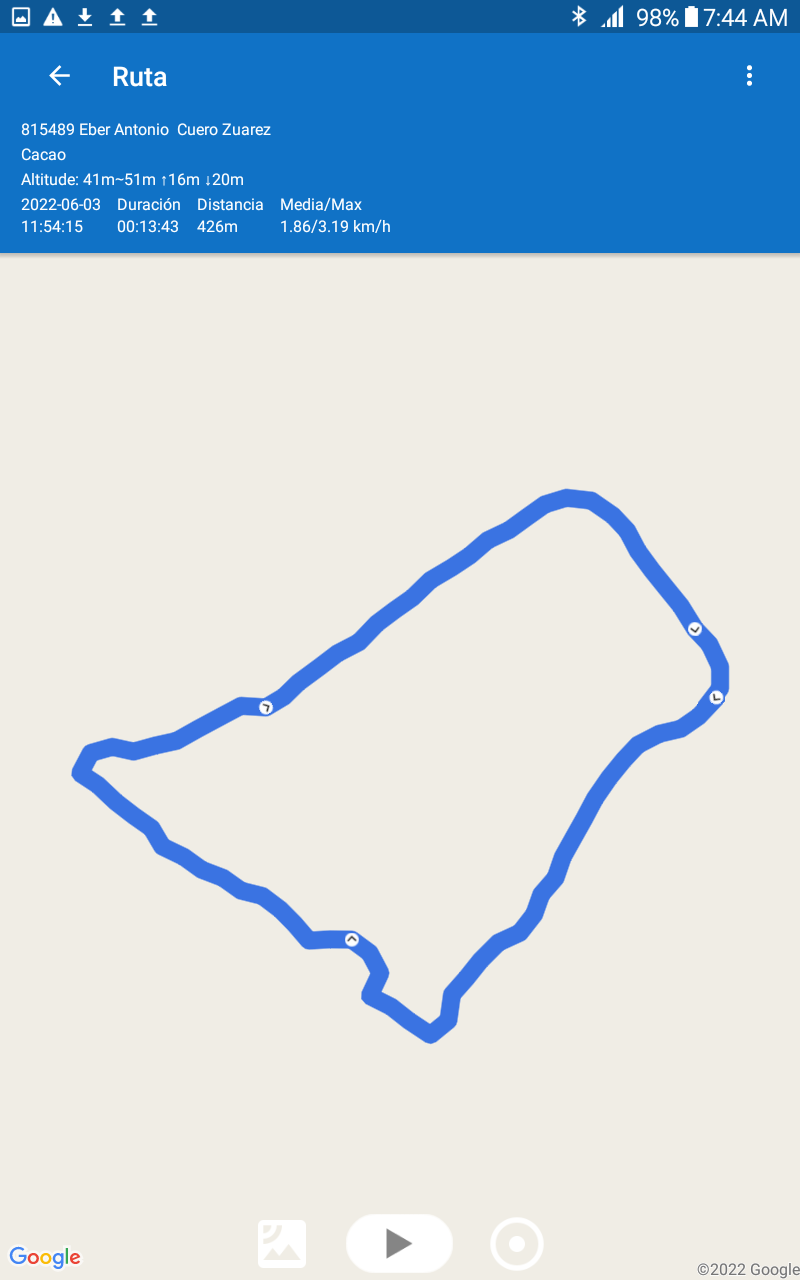Open the map type image button

pyautogui.click(x=282, y=1244)
